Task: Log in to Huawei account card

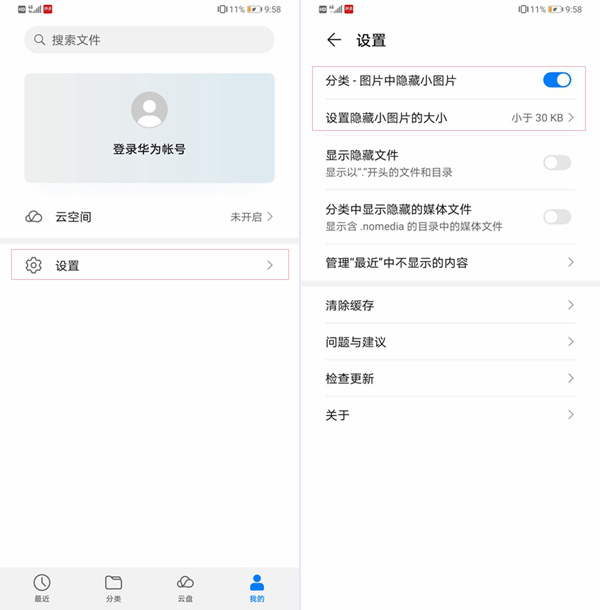Action: click(149, 127)
